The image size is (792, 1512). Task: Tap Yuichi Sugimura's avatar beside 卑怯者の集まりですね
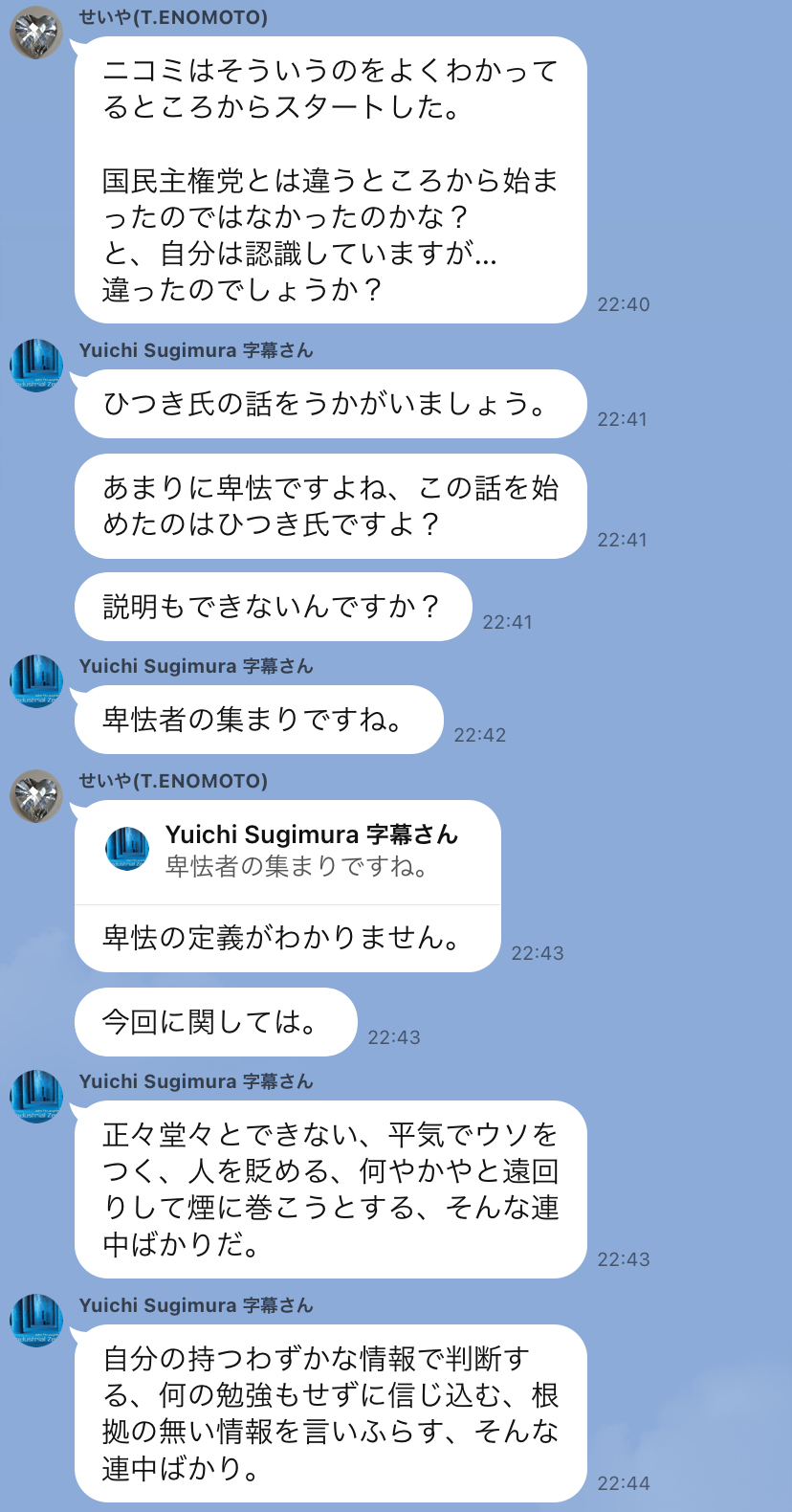(36, 681)
